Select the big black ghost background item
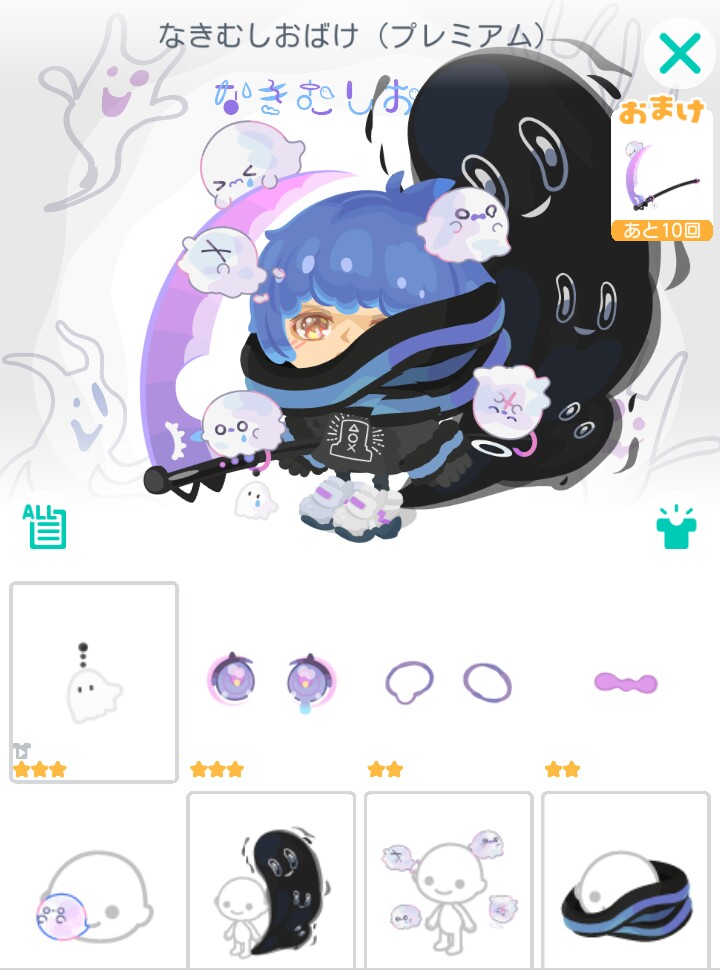Screen dimensions: 720x971 coord(271,882)
